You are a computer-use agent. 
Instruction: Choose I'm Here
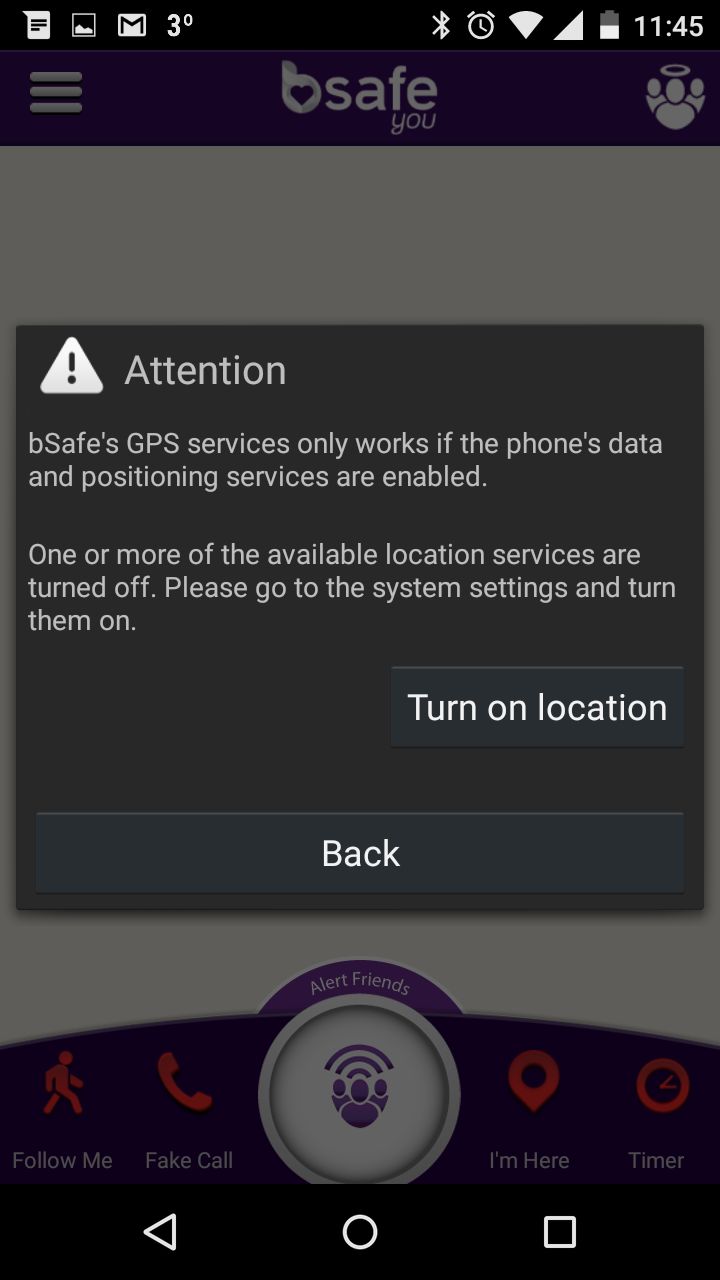pos(529,1112)
